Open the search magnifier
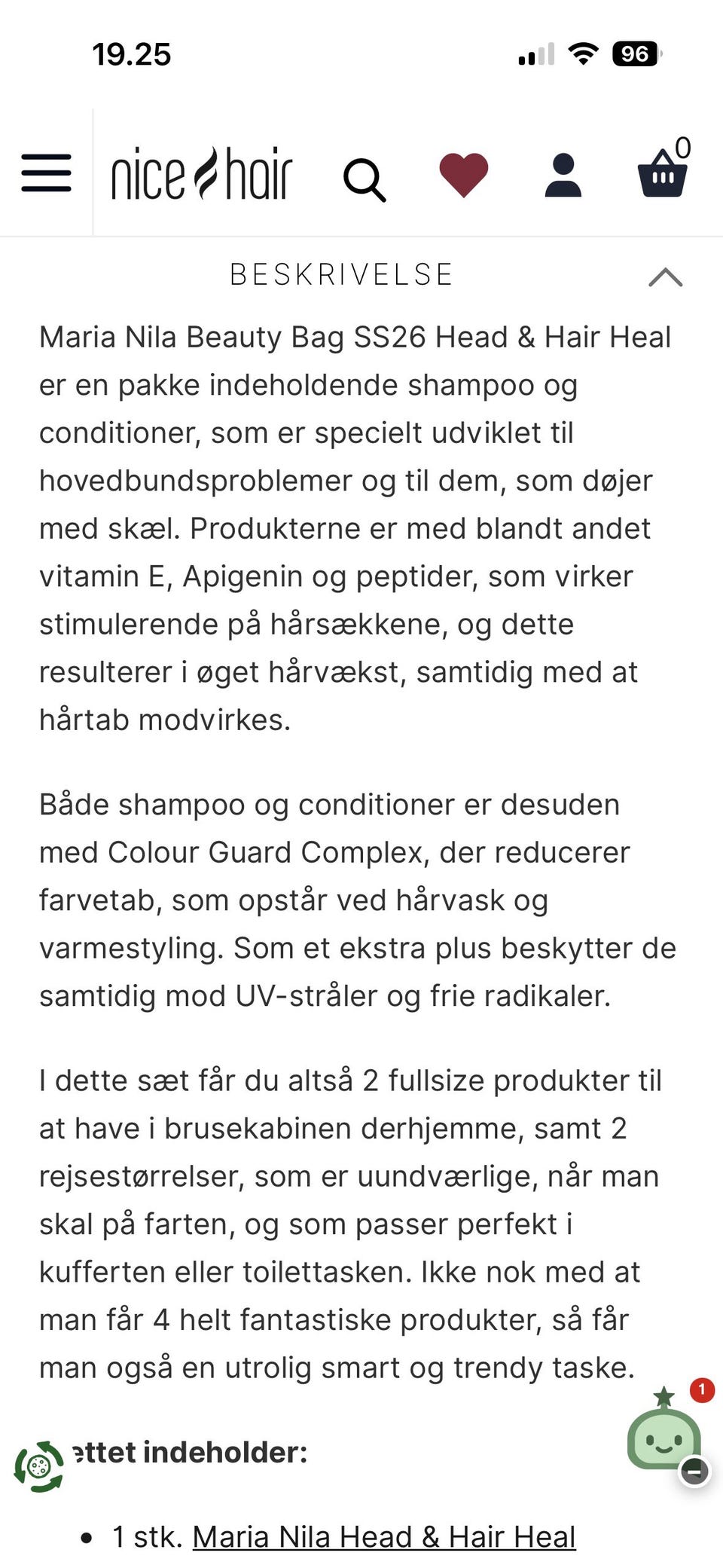723x1568 pixels. pyautogui.click(x=365, y=179)
